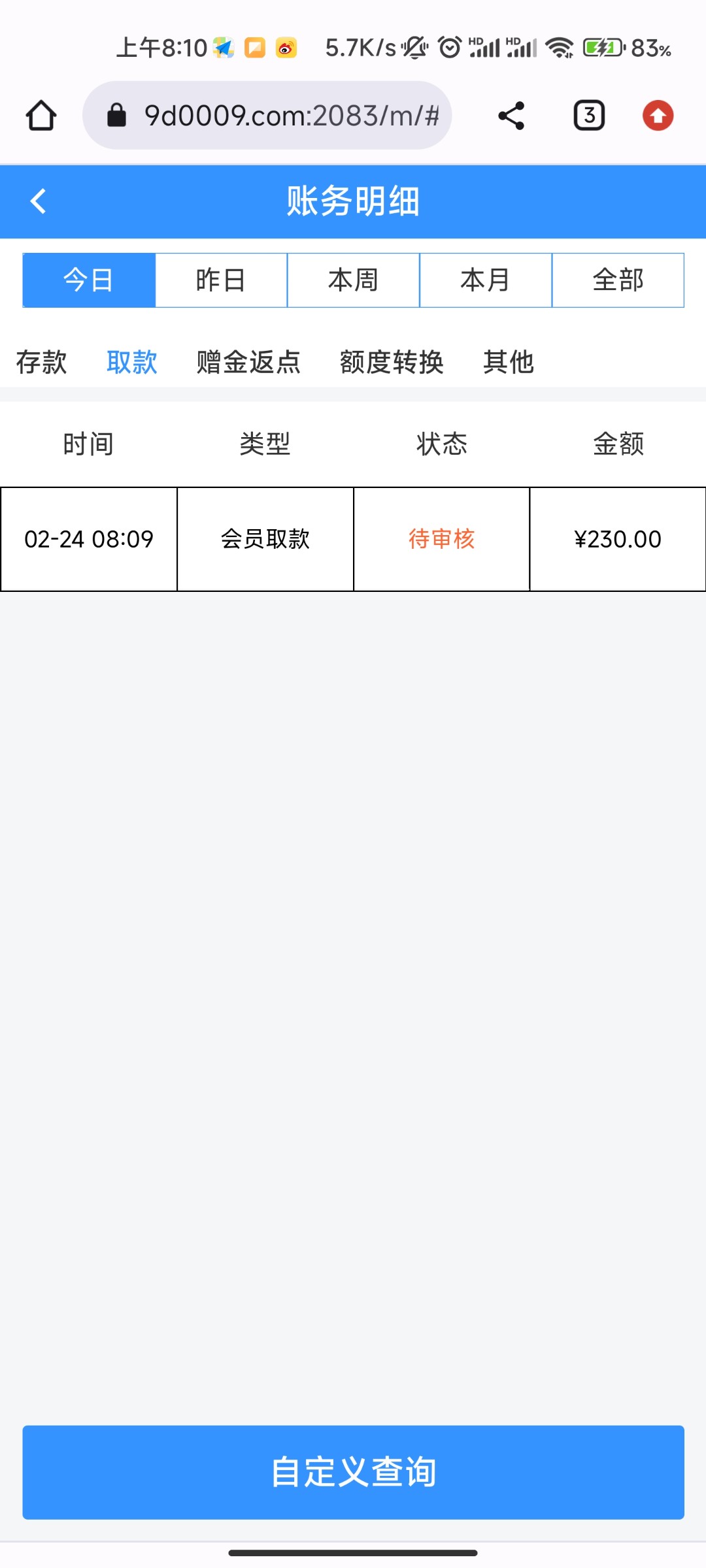Screen dimensions: 706x1568
Task: Tap the home icon next to the address bar
Action: point(41,115)
